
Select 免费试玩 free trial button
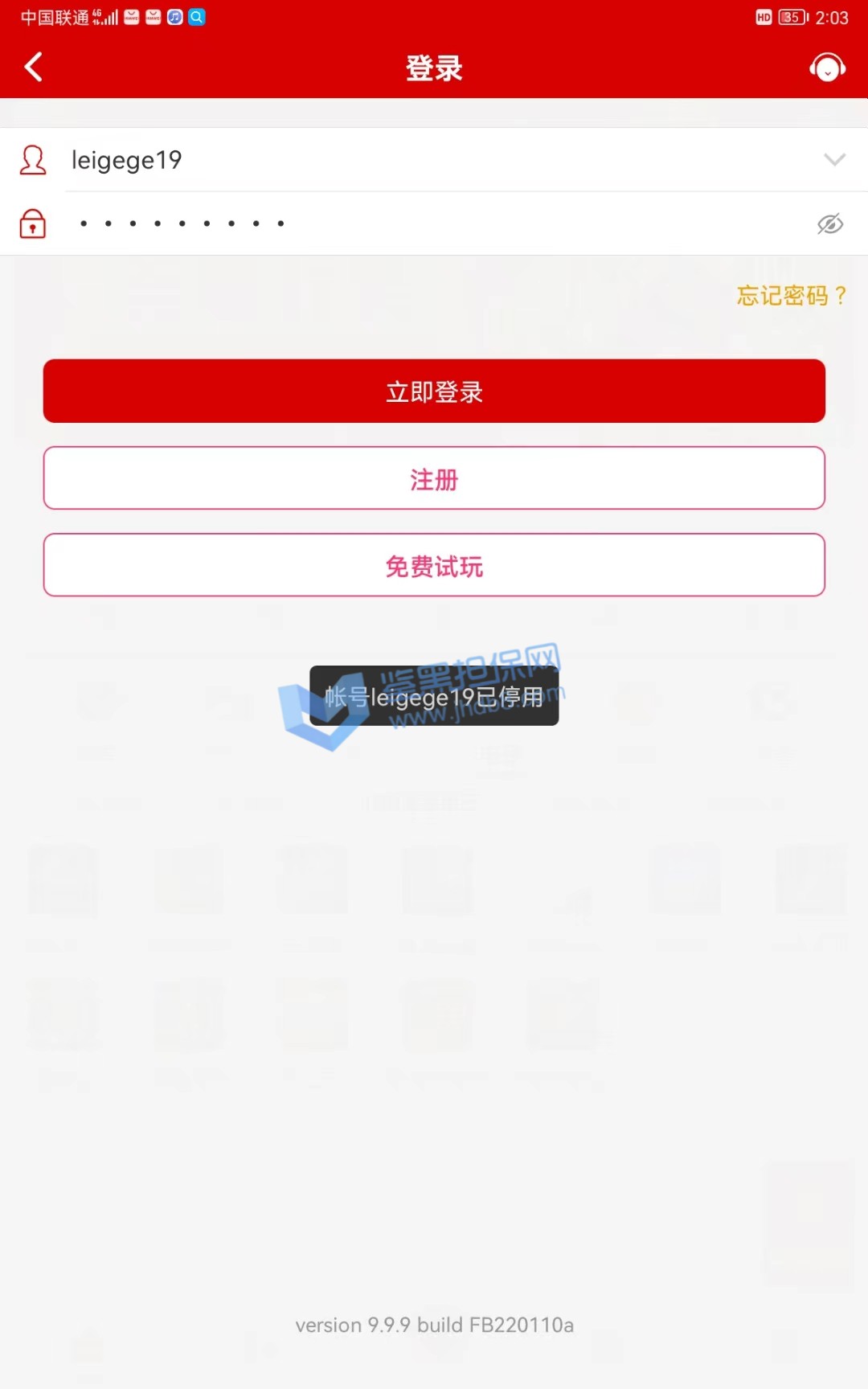tap(434, 566)
